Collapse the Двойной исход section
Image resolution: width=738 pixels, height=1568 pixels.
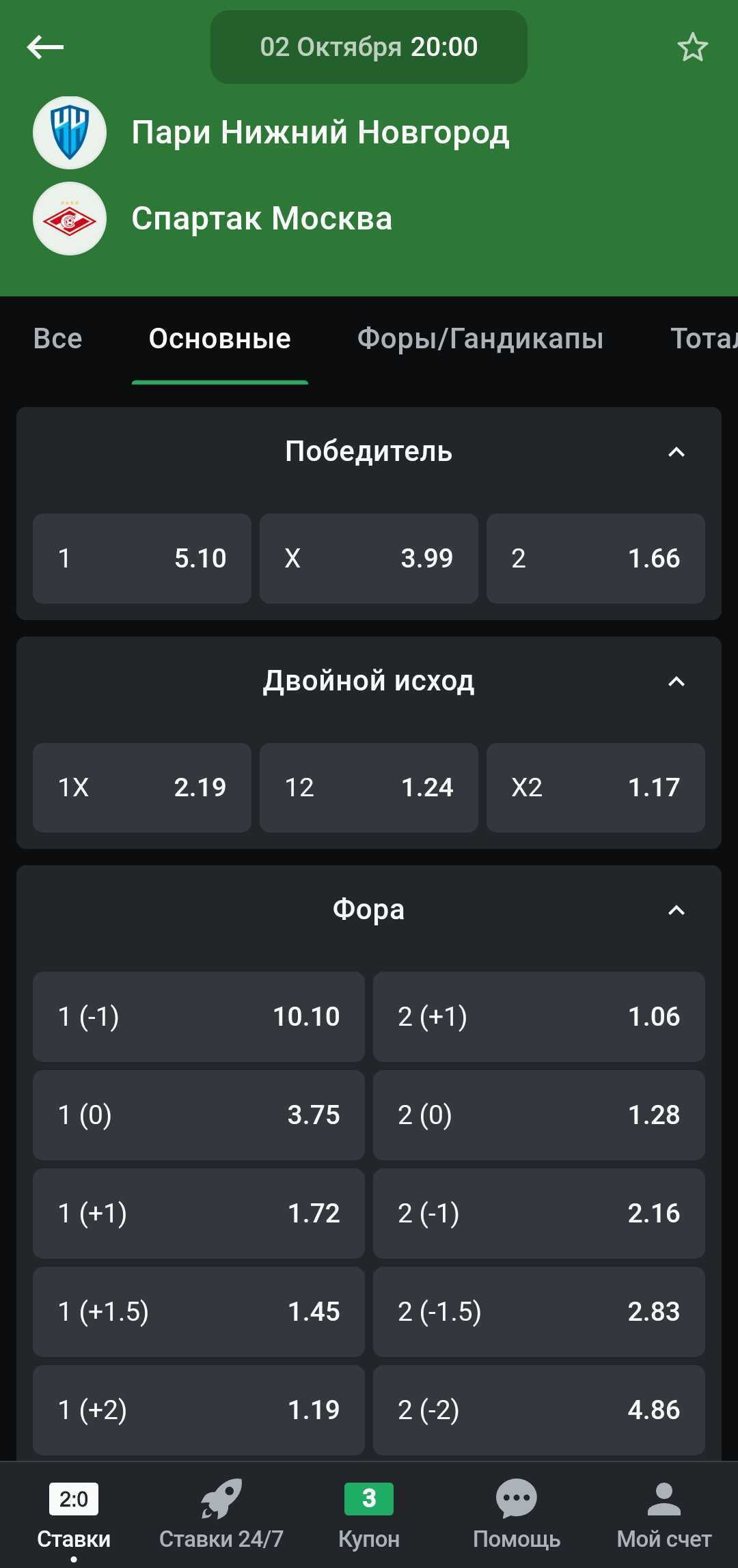676,682
